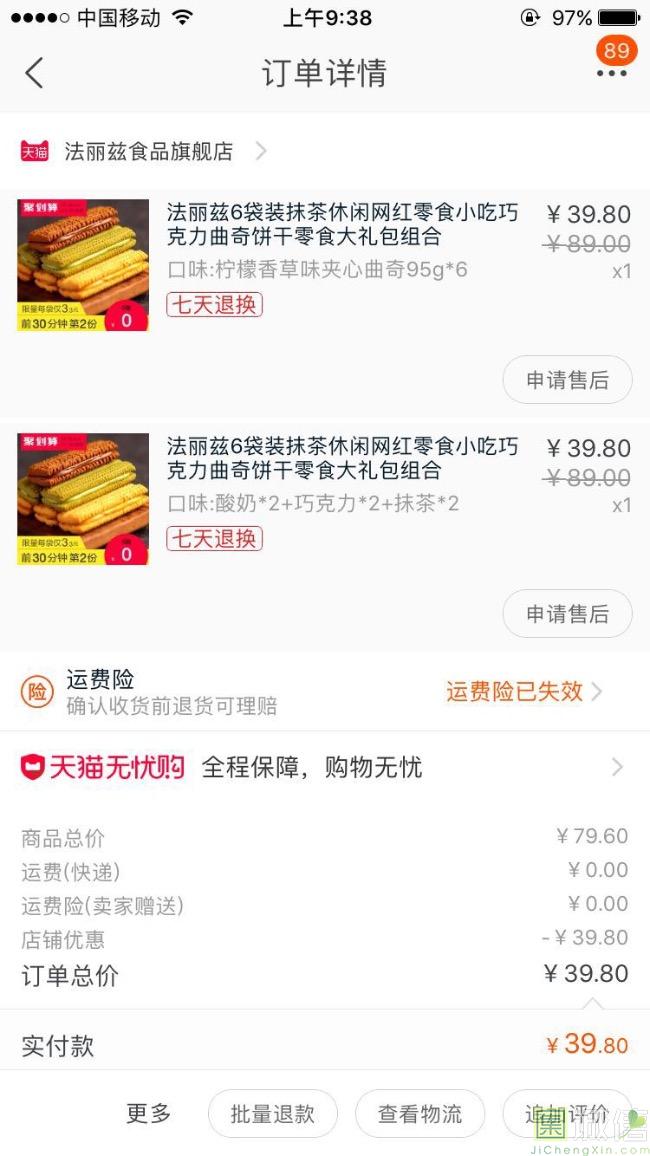Tap 追加评价 to add a review
The image size is (650, 1156).
pos(567,1114)
